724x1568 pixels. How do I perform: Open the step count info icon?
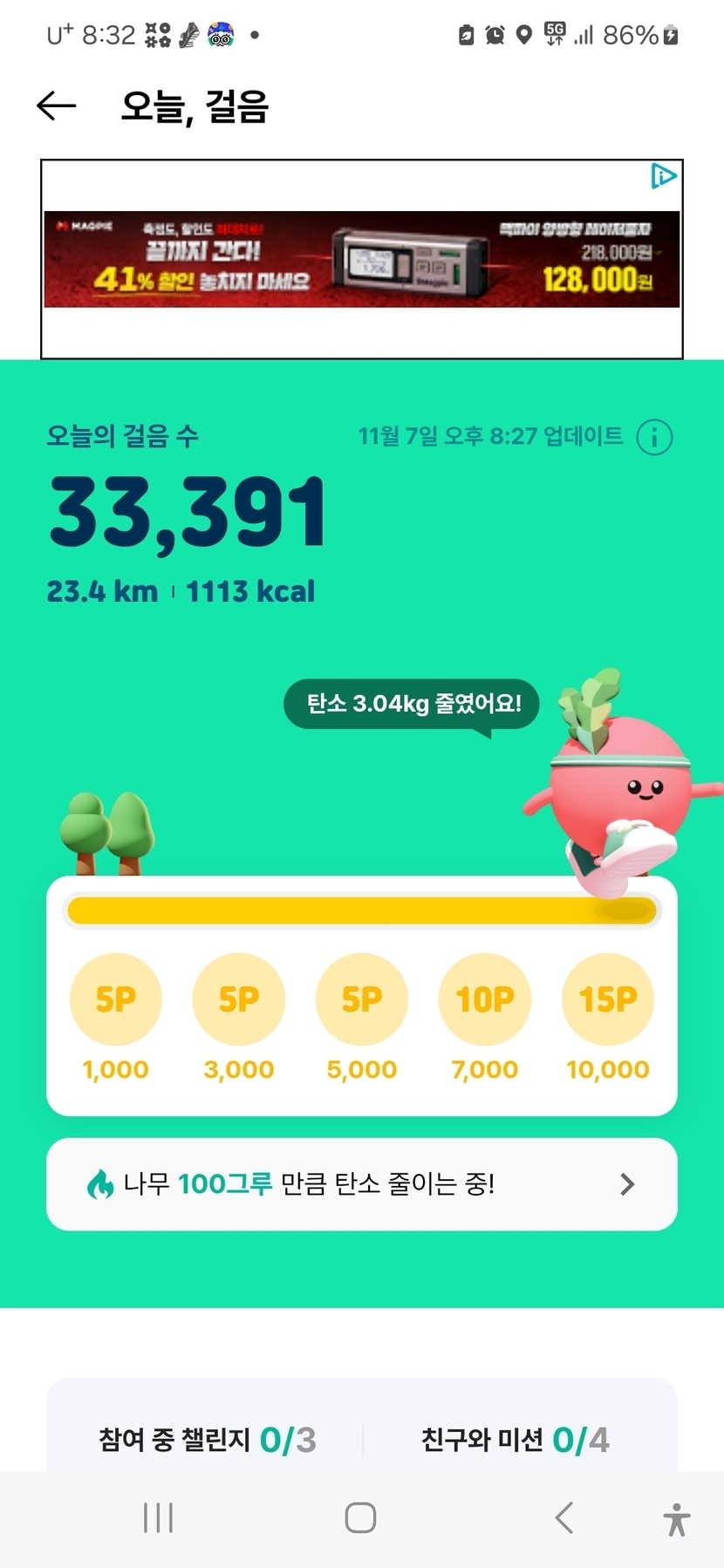click(x=654, y=437)
